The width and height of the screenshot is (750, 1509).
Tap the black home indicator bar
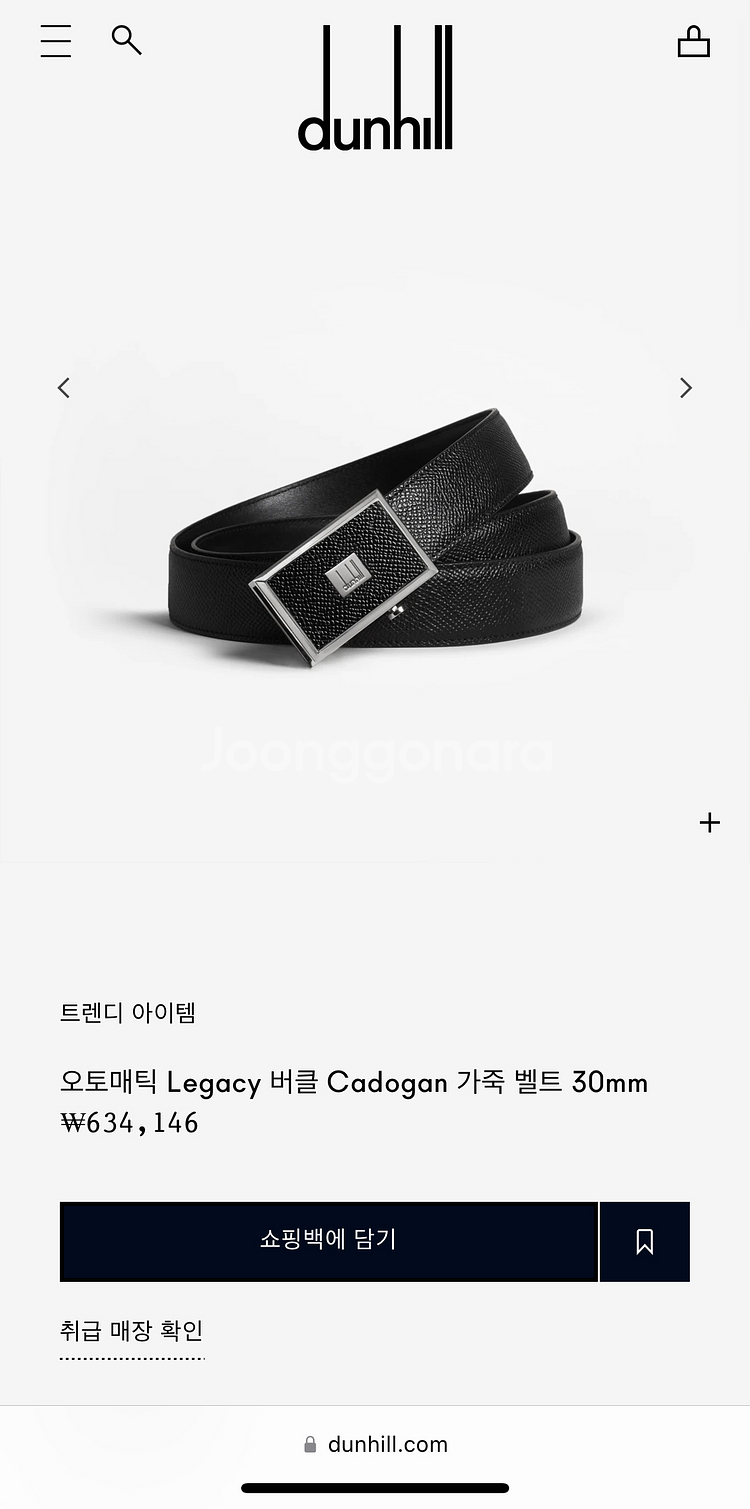pos(375,1486)
